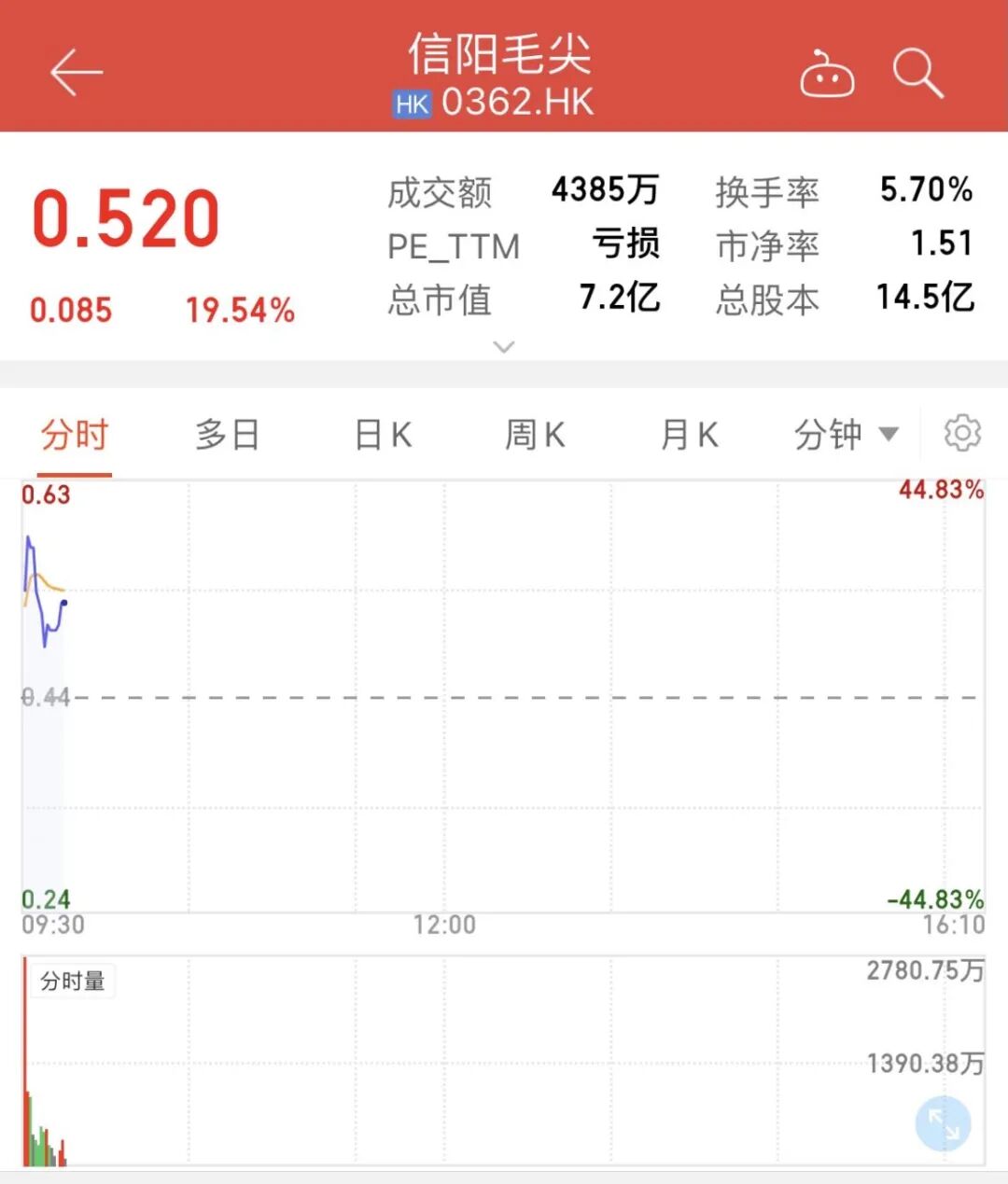Switch to the 周K tab
Image resolution: width=1008 pixels, height=1184 pixels.
[535, 435]
